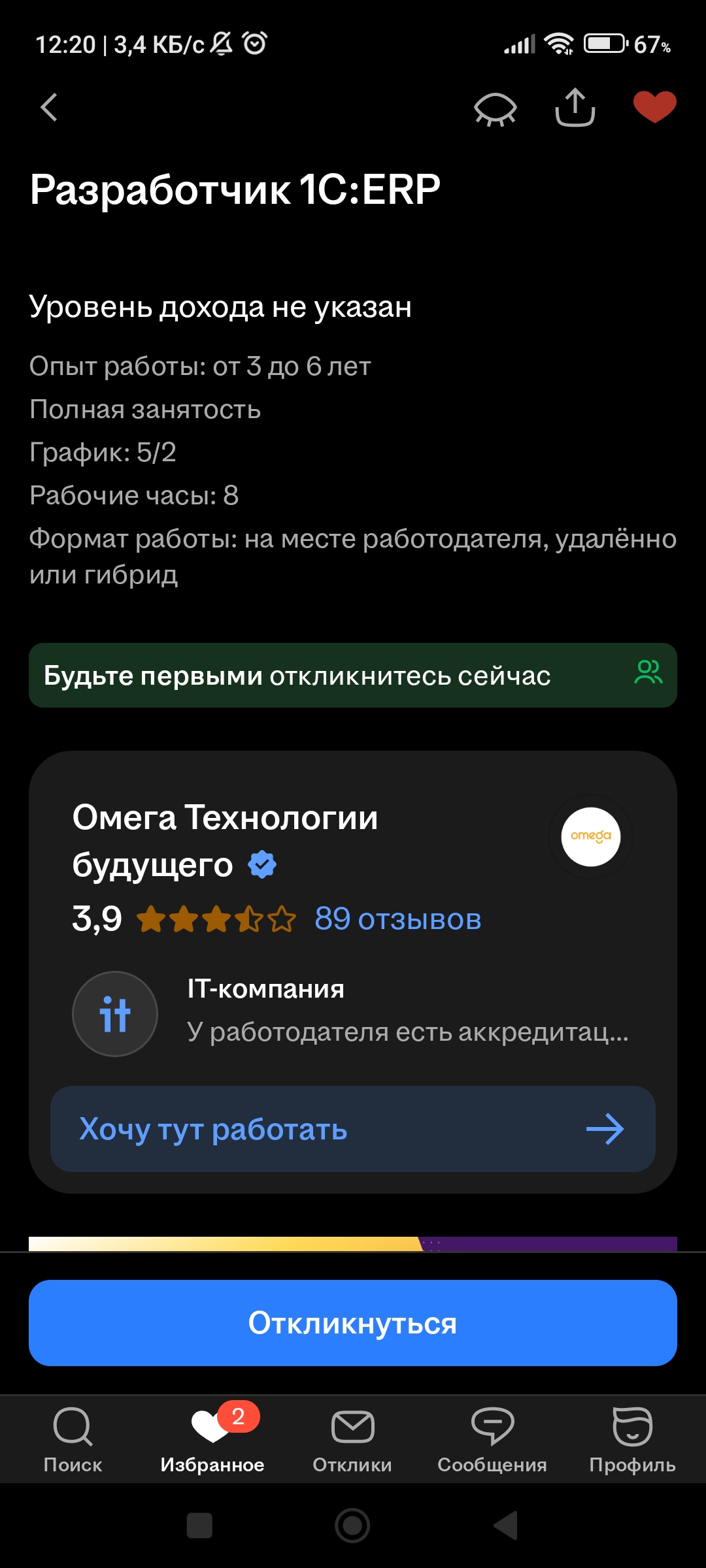
Task: Apply with the Откликнуться button
Action: [352, 1323]
